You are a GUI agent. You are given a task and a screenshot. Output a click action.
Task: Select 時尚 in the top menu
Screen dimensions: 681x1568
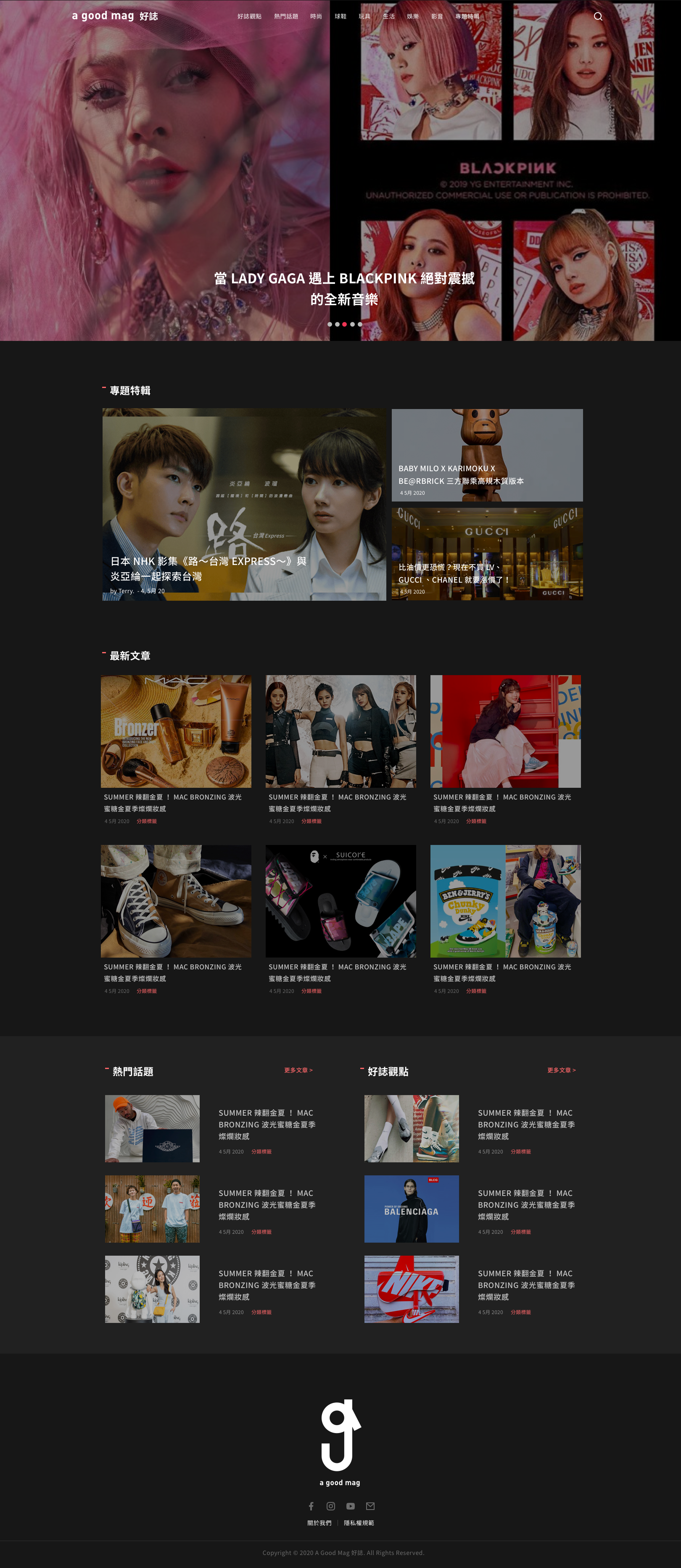click(x=316, y=16)
